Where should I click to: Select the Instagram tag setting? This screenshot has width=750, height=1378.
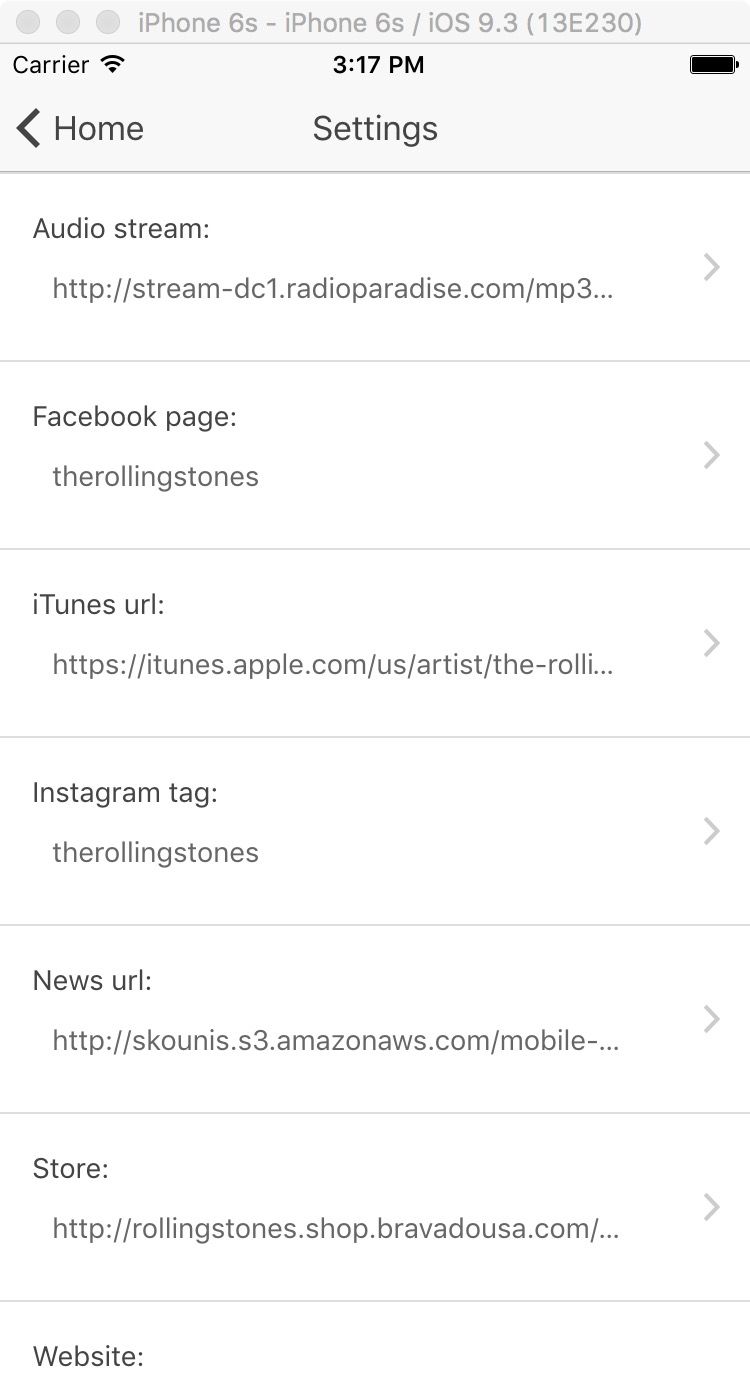(375, 831)
